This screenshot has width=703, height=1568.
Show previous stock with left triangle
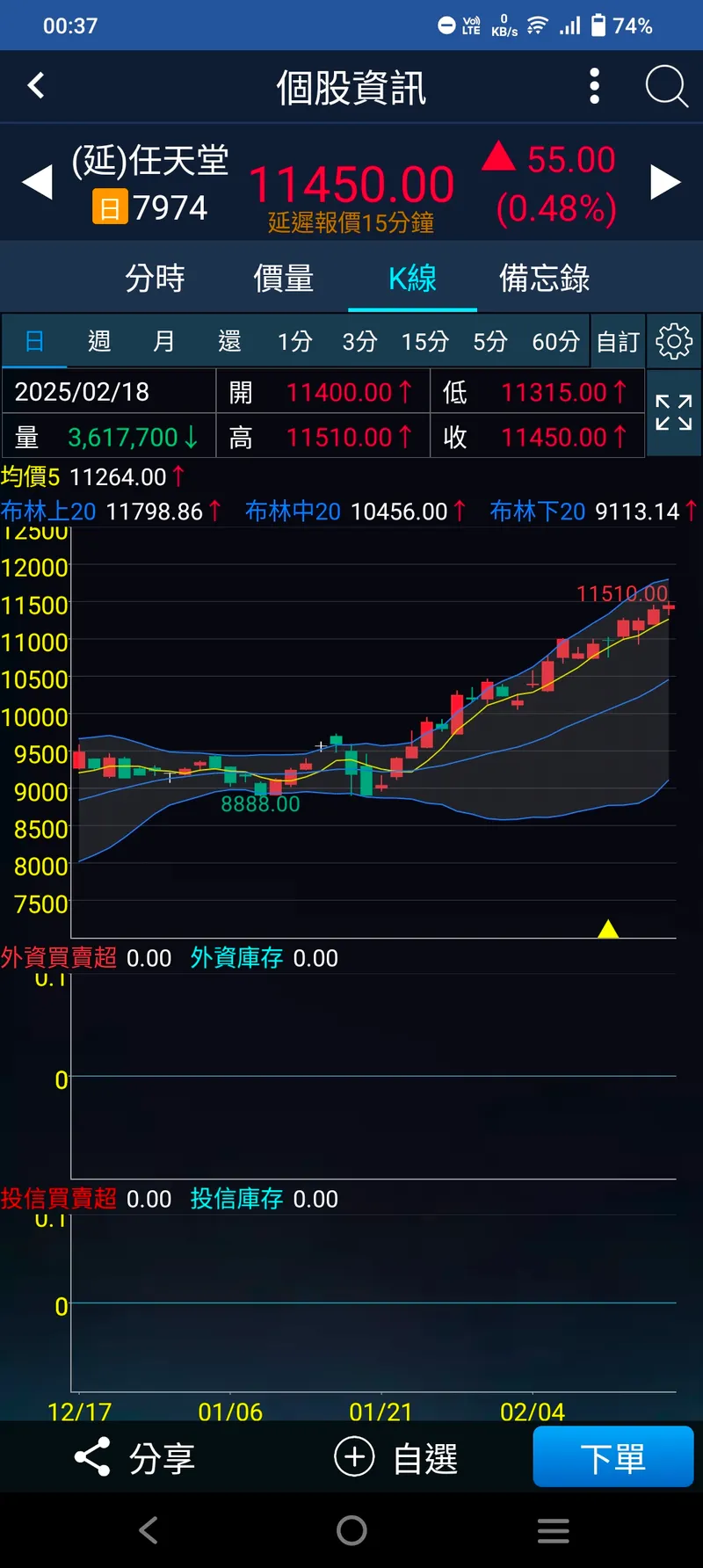point(37,184)
